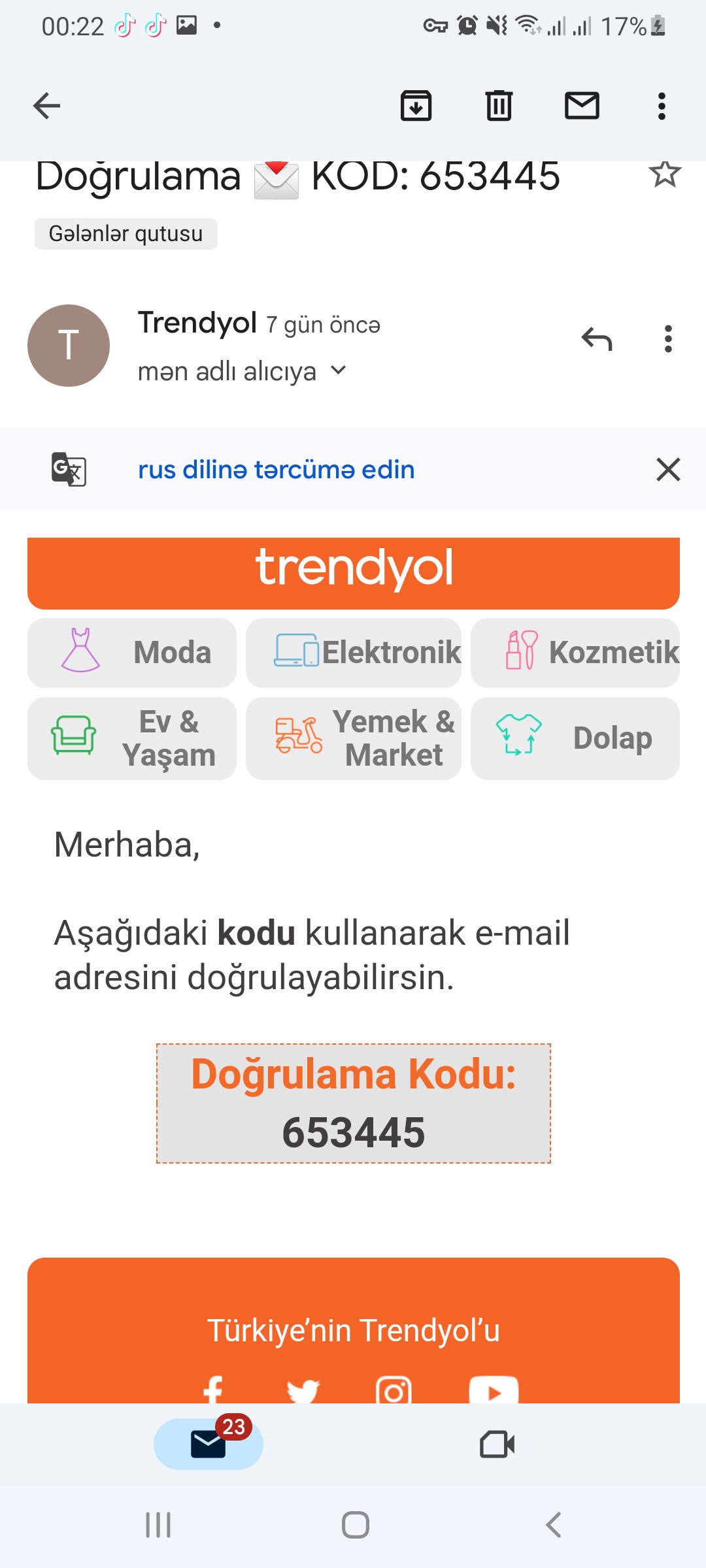Tap the Gələnlər qutusu label chip

pos(126,233)
